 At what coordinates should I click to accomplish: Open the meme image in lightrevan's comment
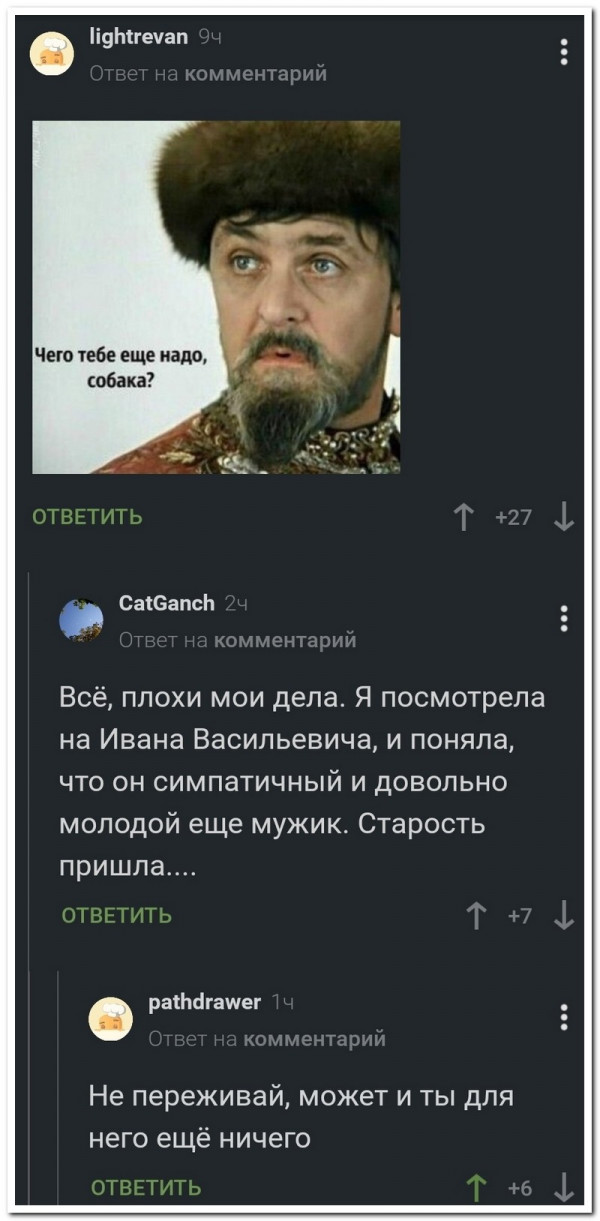tap(216, 297)
